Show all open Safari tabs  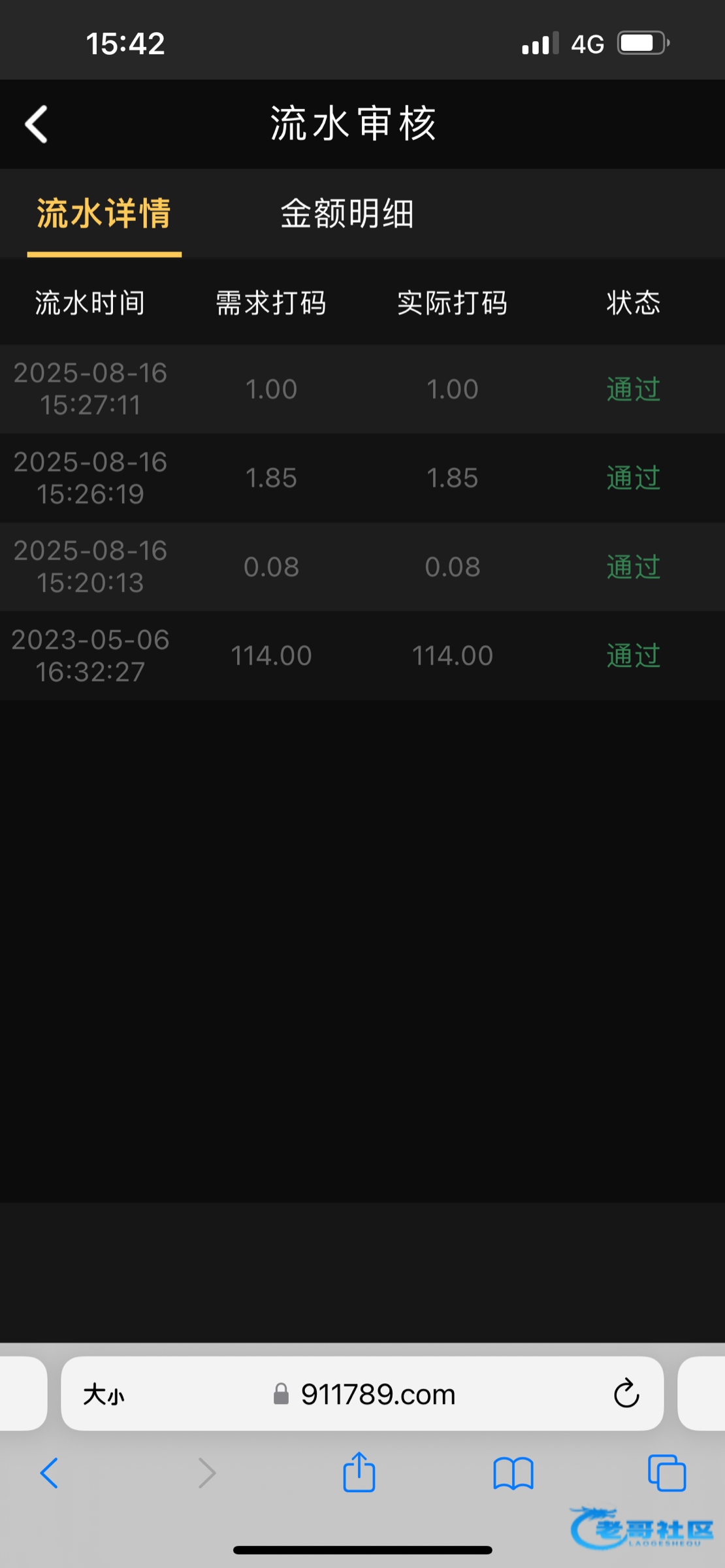(666, 1473)
